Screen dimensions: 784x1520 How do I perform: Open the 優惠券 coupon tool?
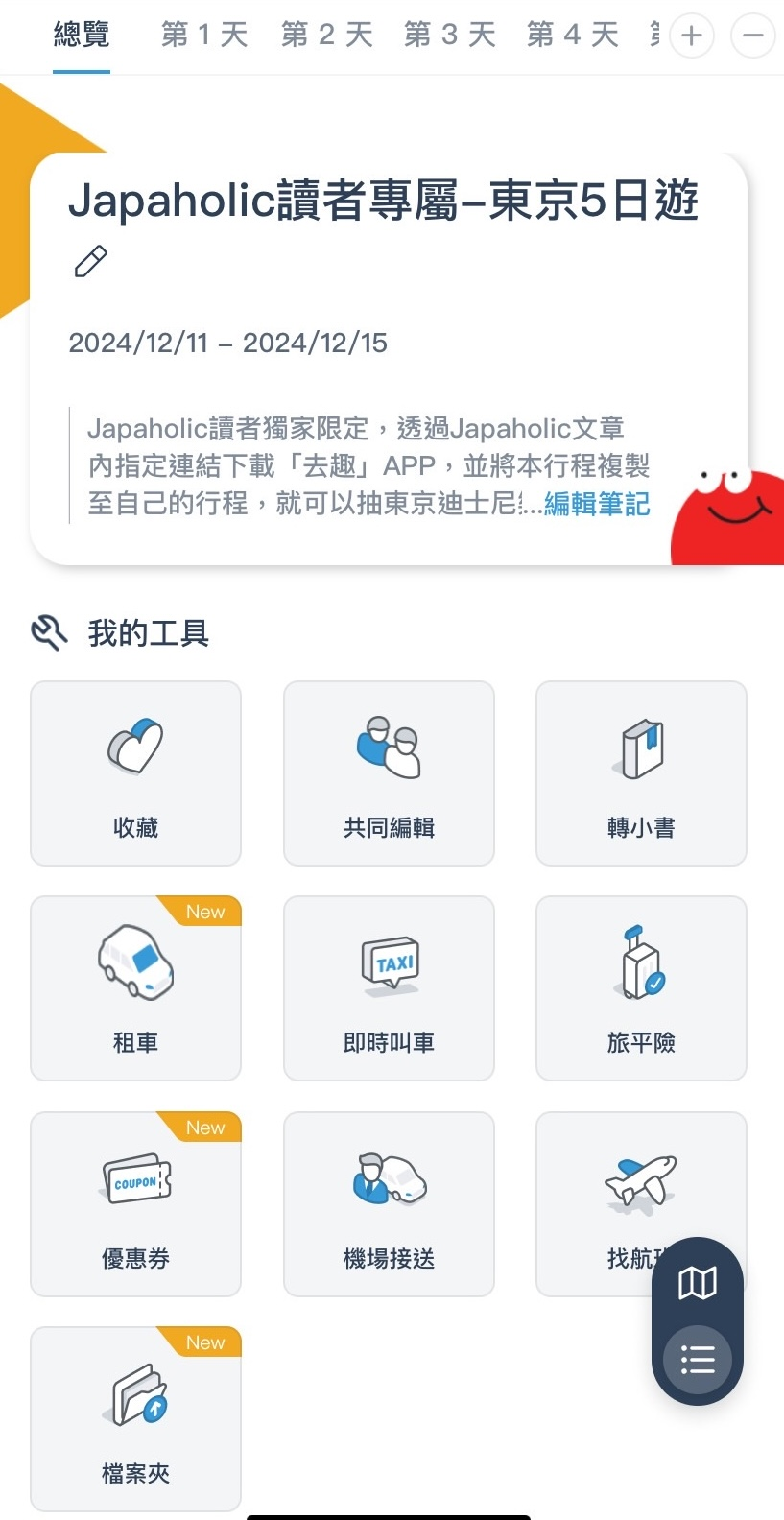[134, 1204]
